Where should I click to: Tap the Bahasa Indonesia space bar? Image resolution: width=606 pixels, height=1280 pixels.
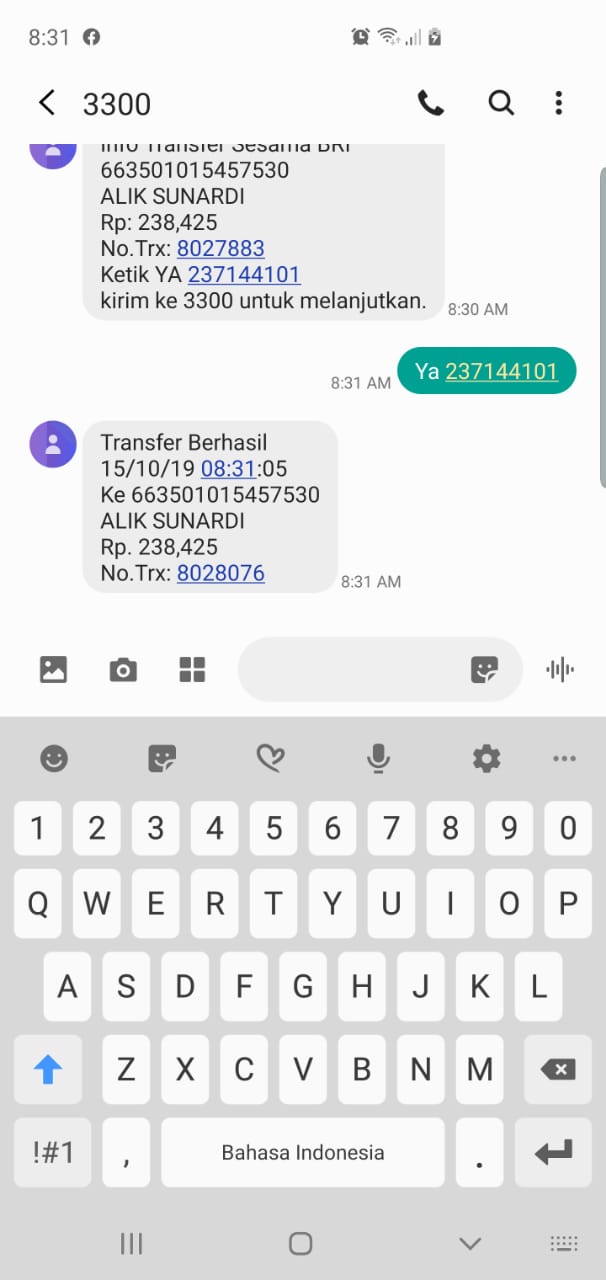pos(302,1152)
